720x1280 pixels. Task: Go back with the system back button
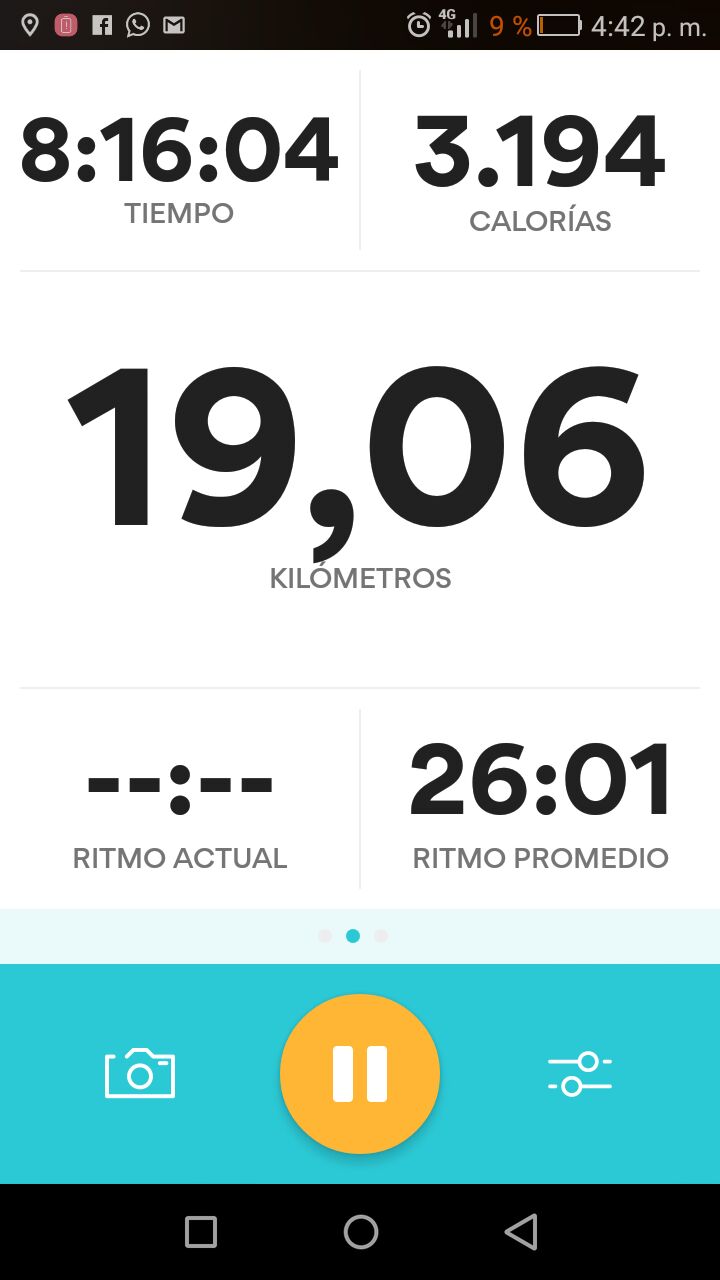point(521,1232)
